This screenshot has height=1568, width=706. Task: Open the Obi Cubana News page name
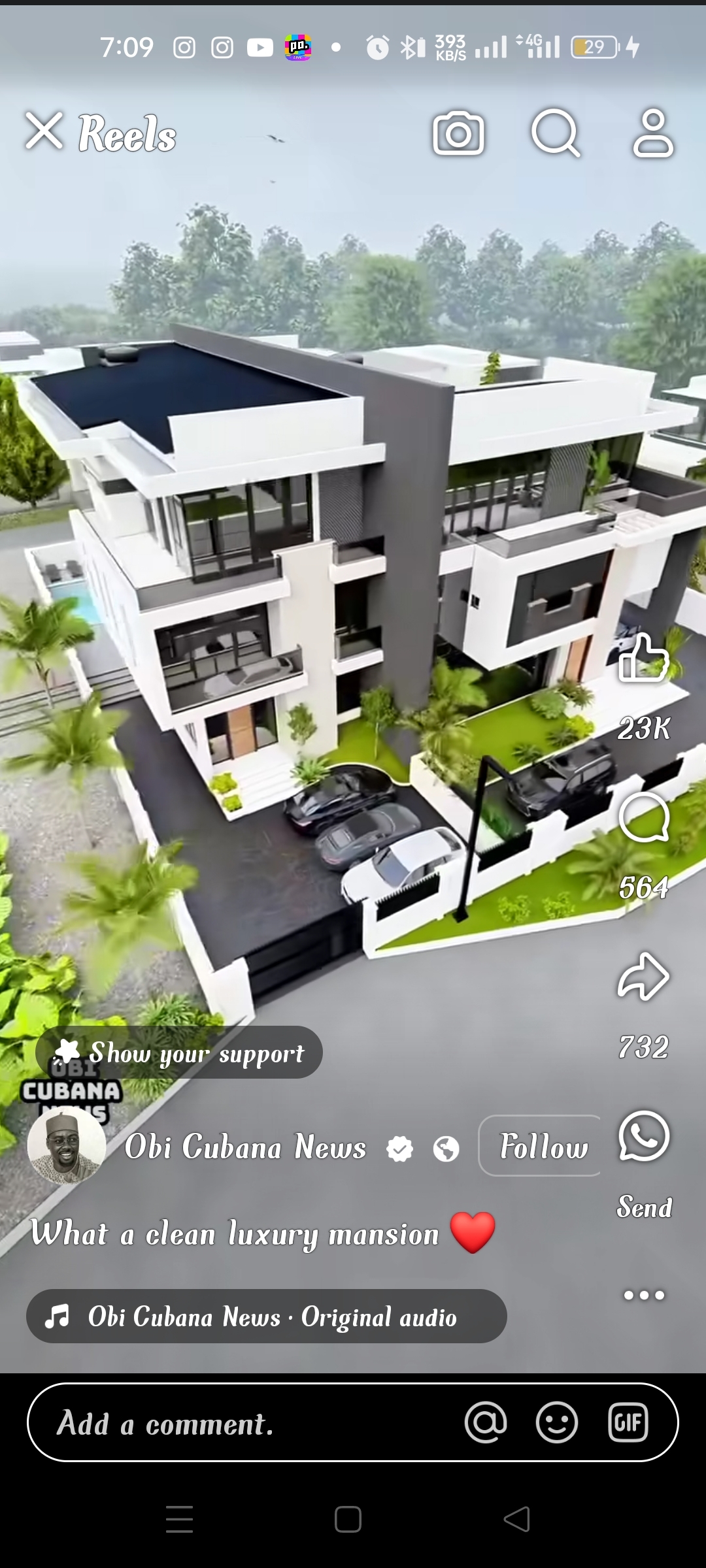(x=245, y=1147)
